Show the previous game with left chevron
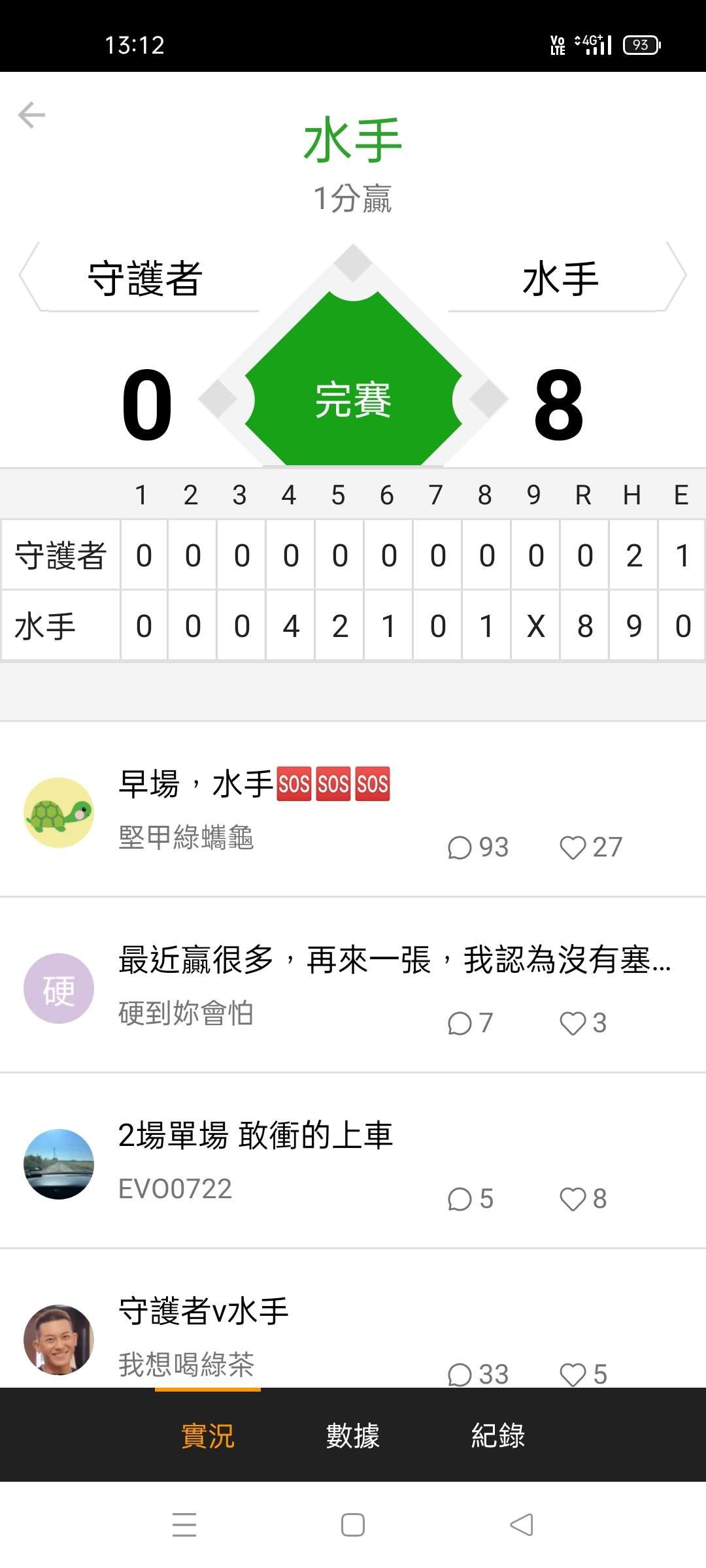The width and height of the screenshot is (706, 1568). point(29,276)
